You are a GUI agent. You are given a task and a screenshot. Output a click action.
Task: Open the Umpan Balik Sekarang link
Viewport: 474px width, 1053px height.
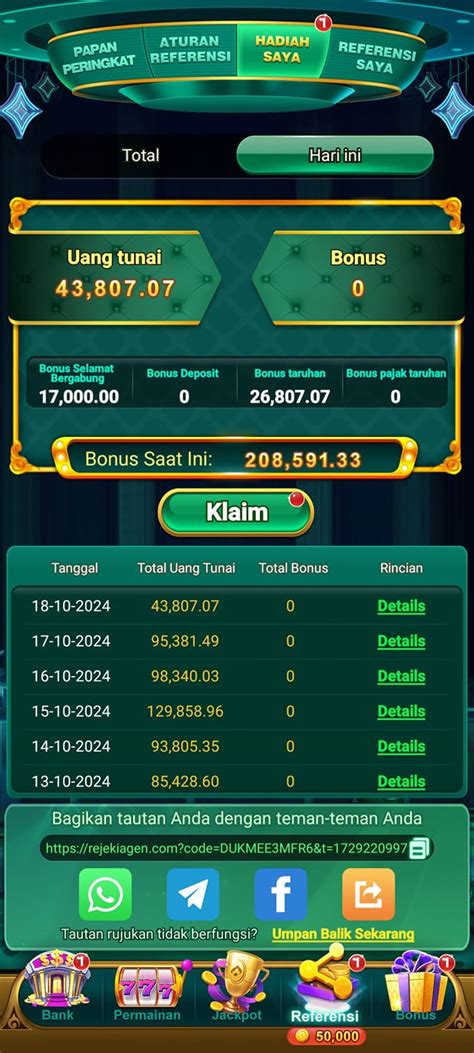pos(343,934)
